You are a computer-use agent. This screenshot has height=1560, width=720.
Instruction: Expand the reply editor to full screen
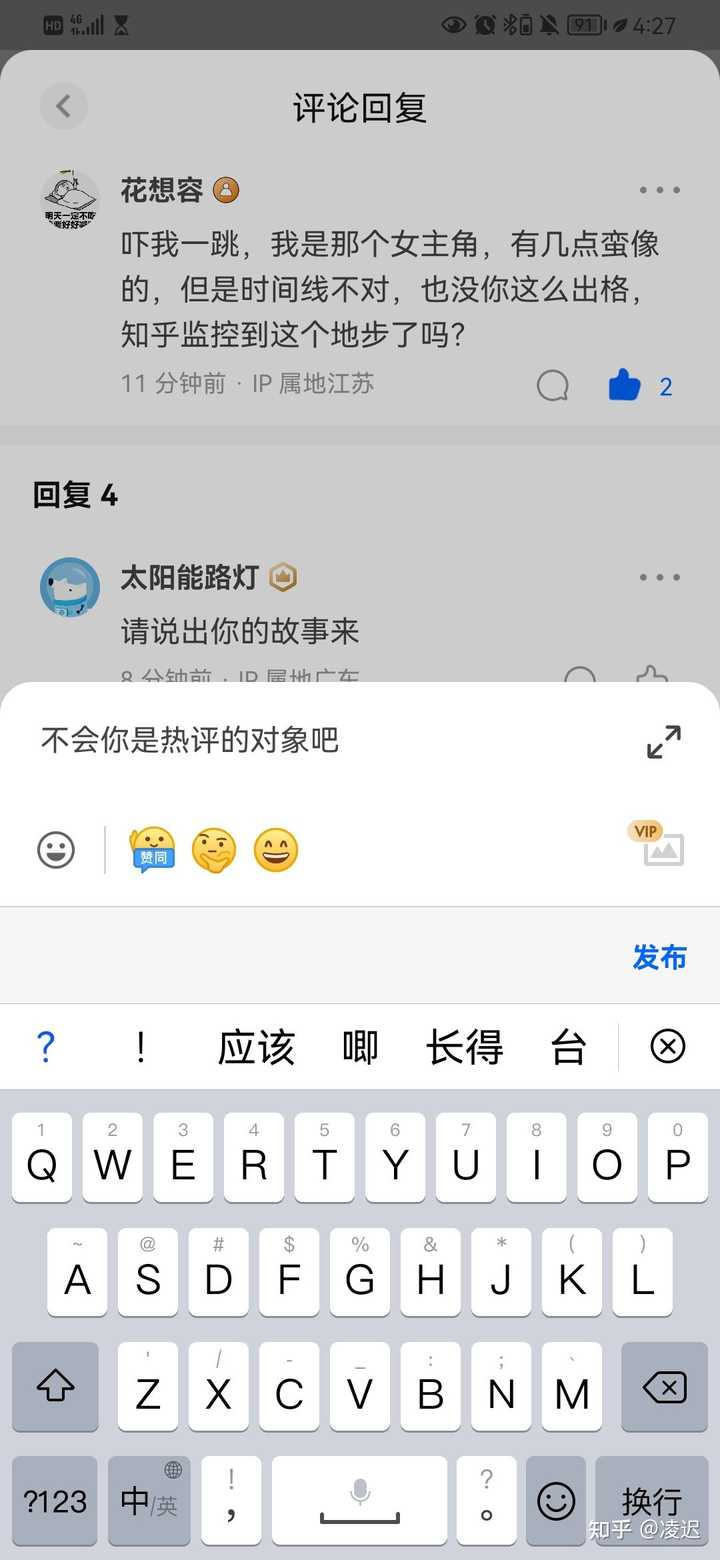[663, 742]
